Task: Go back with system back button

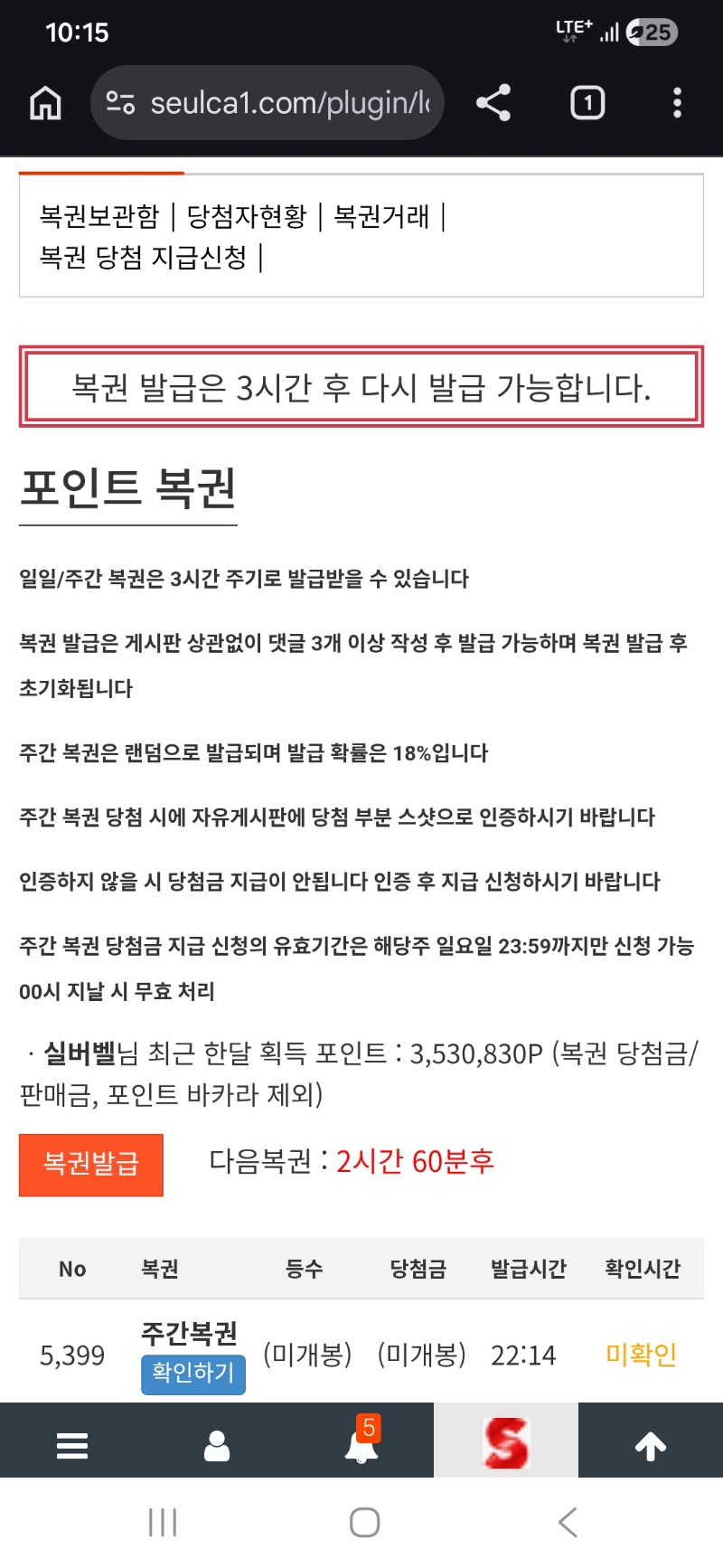Action: pos(568,1522)
